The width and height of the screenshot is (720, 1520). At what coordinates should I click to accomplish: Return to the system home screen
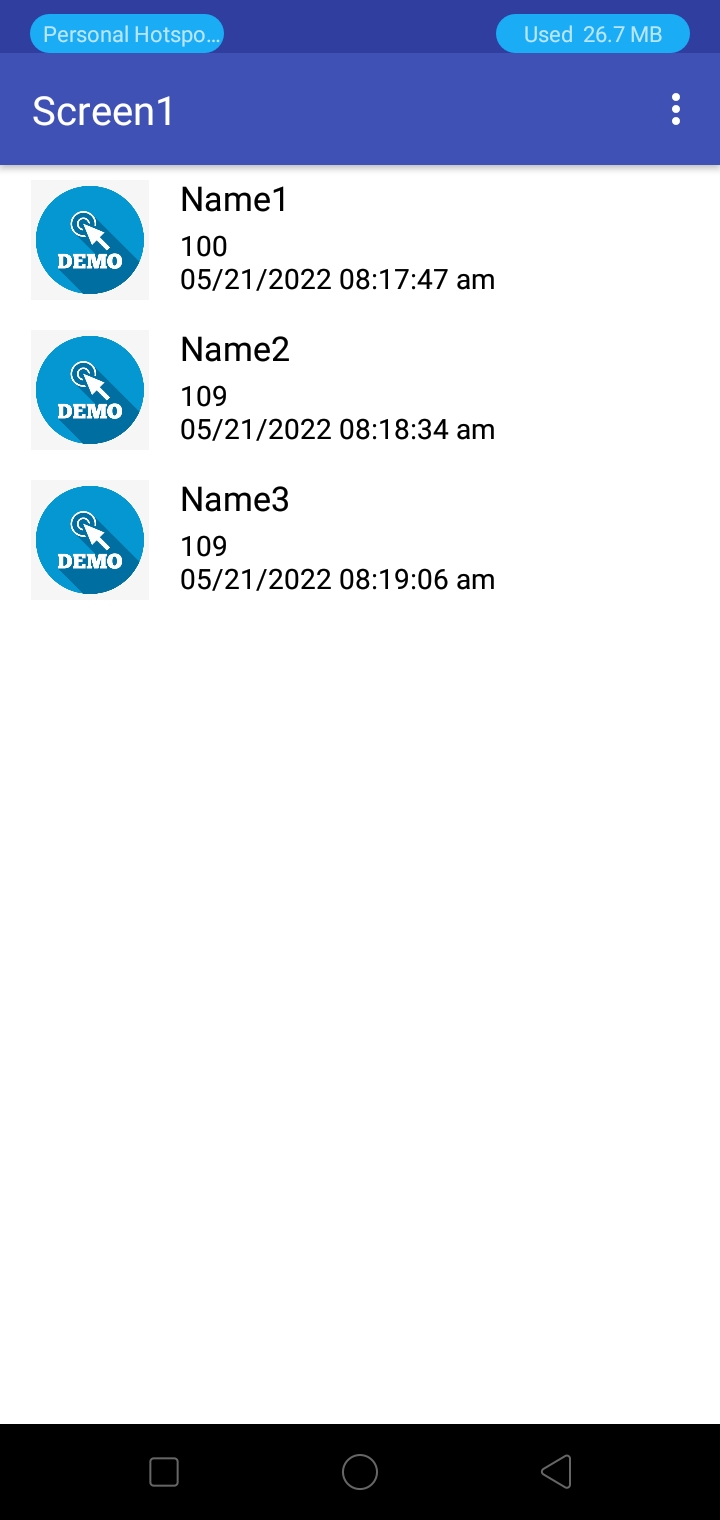point(360,1471)
